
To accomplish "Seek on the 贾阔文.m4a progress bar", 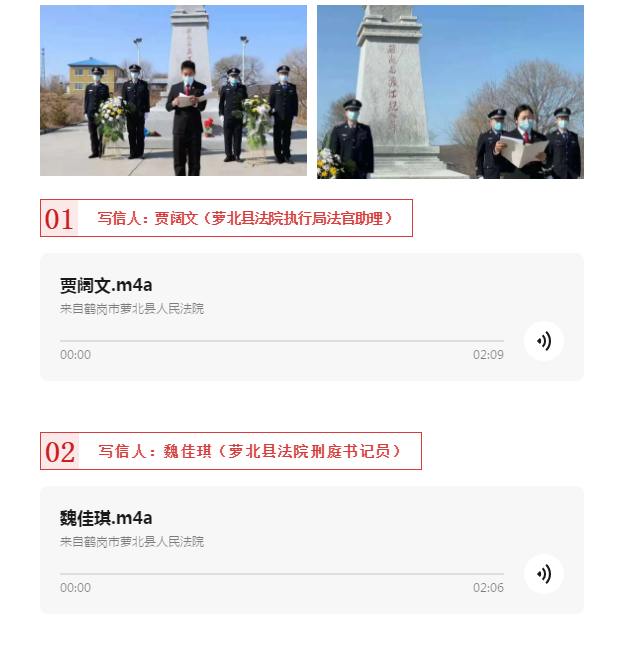I will 281,341.
